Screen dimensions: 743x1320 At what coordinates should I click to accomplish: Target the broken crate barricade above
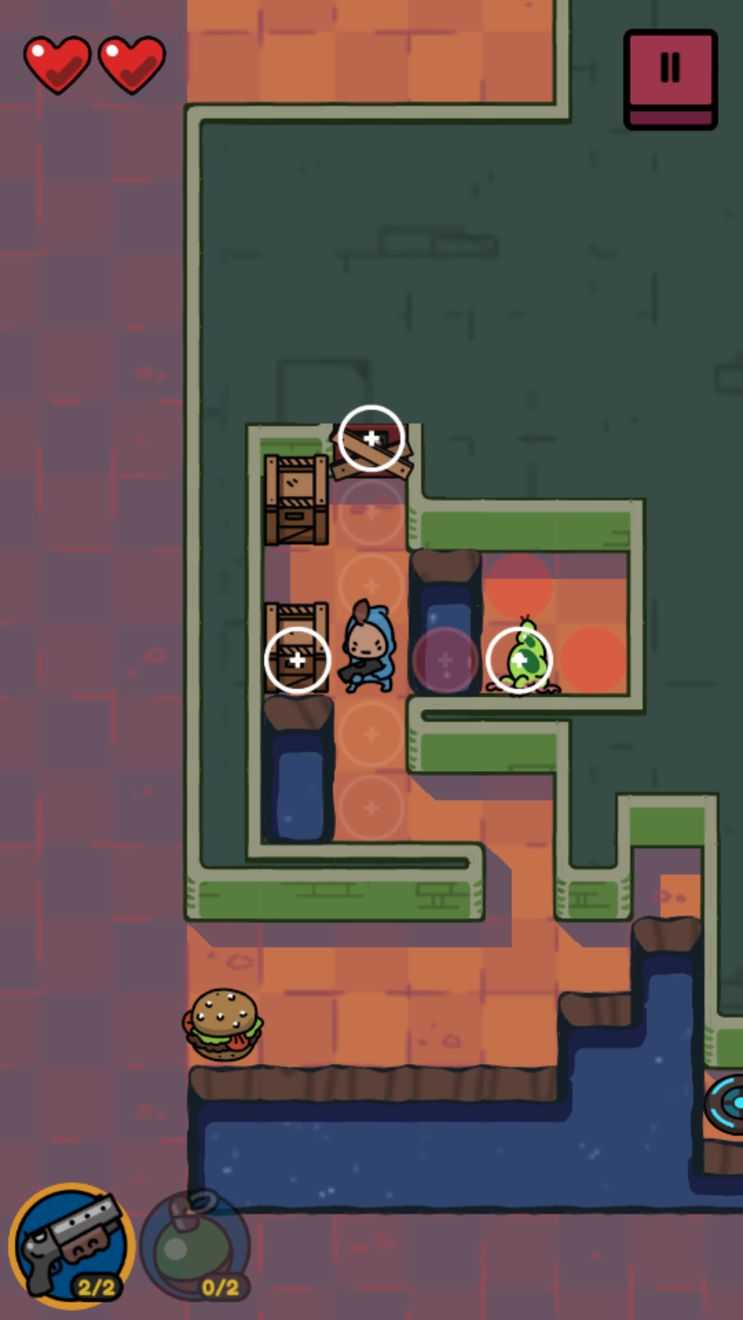(371, 439)
